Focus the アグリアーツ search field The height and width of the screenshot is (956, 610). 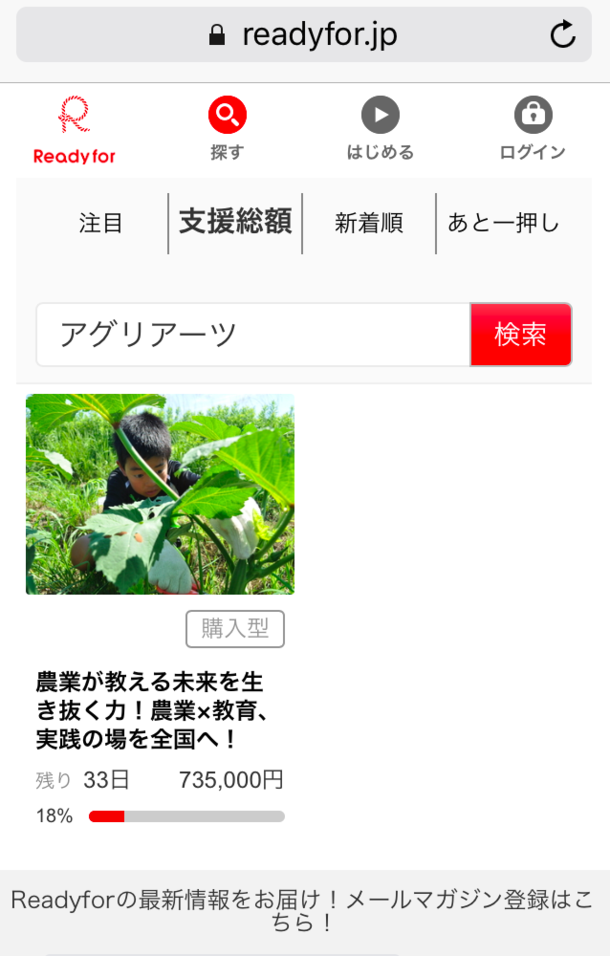[253, 335]
